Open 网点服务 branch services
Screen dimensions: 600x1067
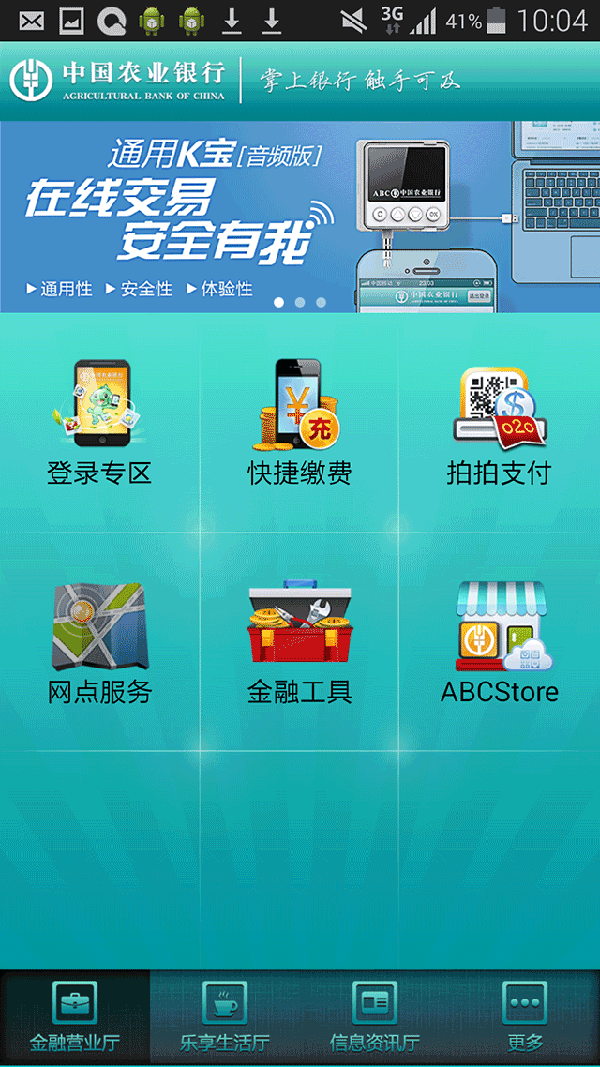[99, 642]
